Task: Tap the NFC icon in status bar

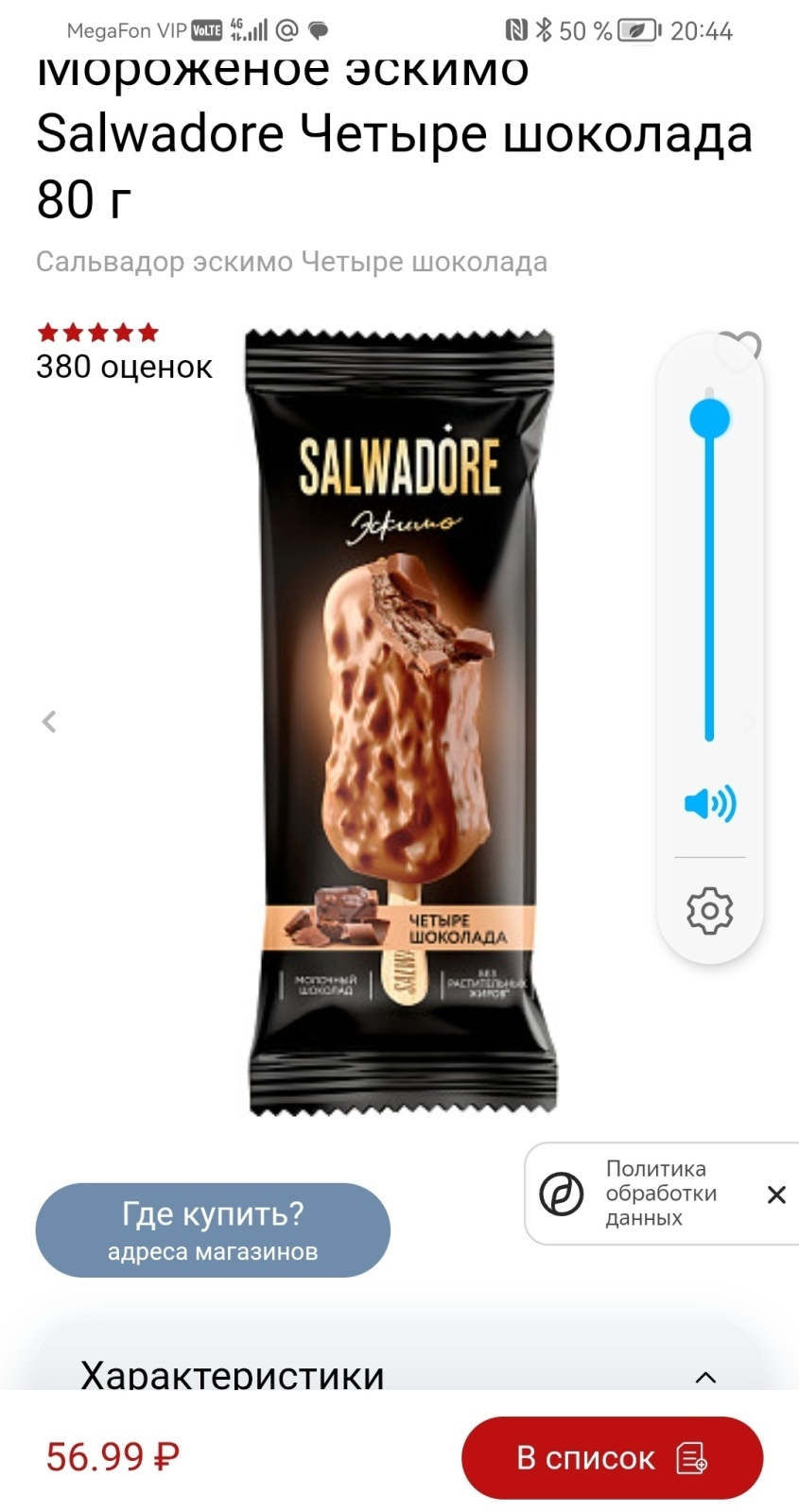Action: pos(517,29)
